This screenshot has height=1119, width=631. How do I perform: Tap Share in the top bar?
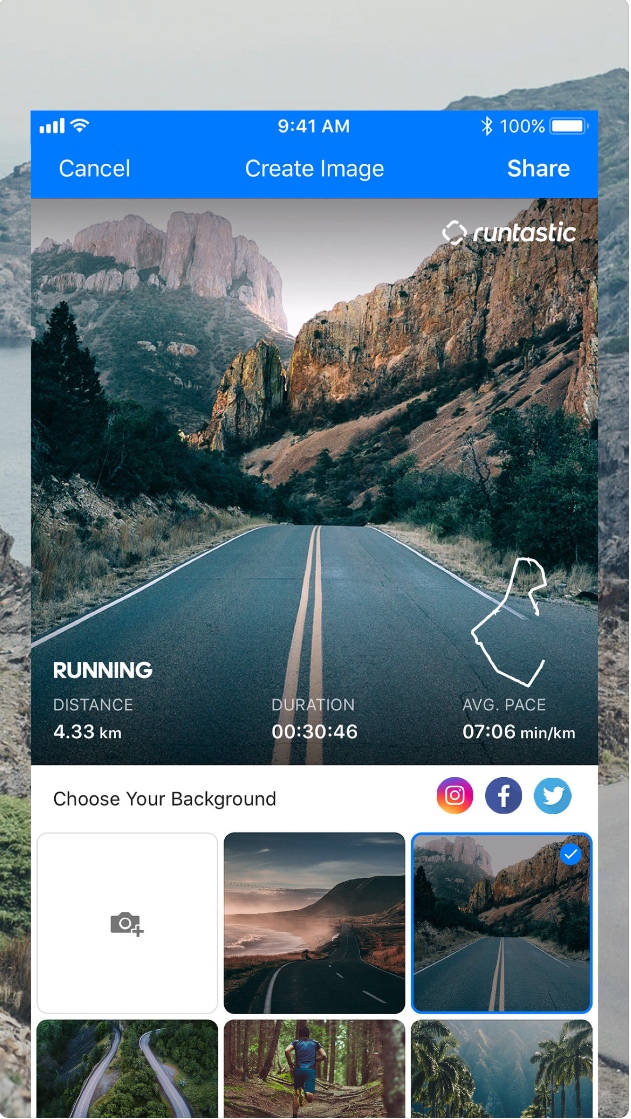click(x=538, y=169)
